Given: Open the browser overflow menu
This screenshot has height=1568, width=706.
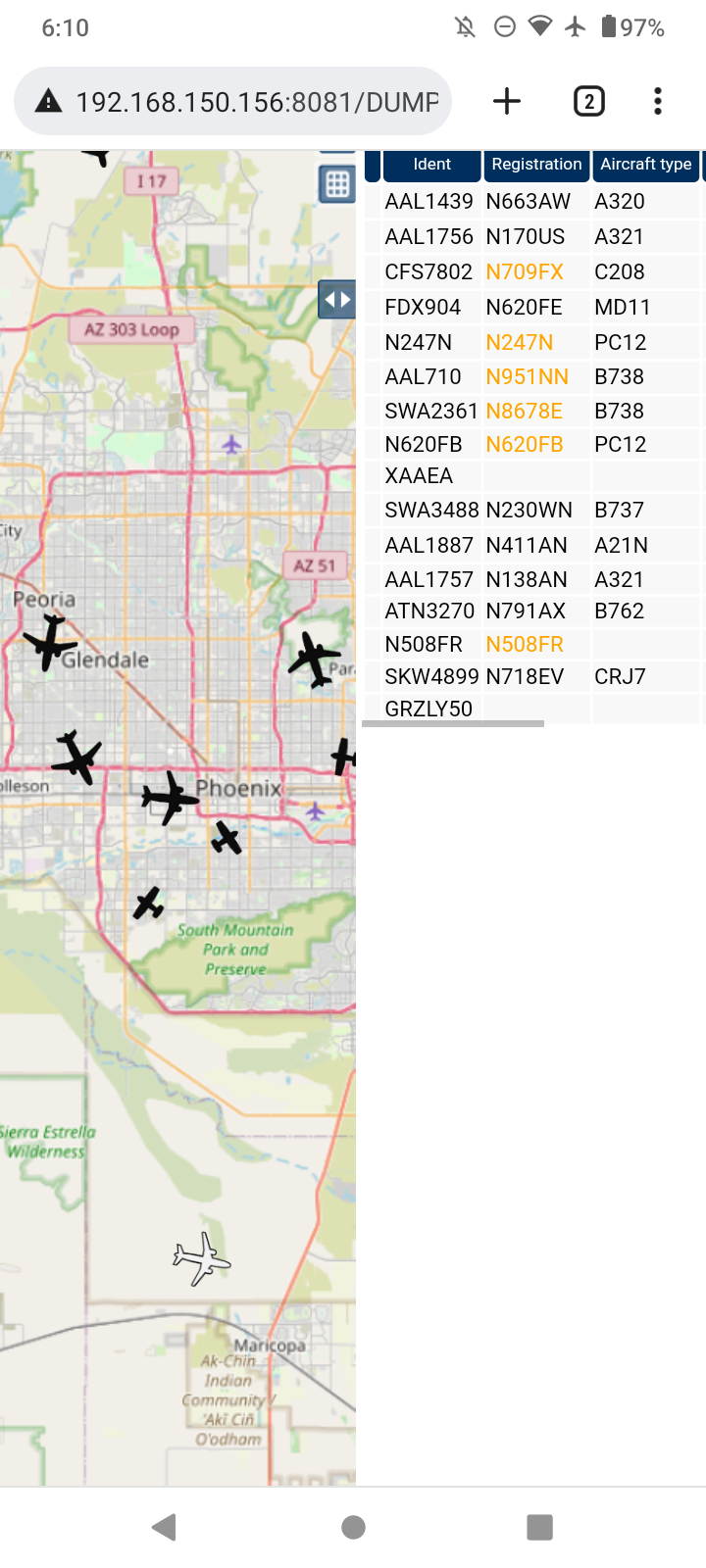Looking at the screenshot, I should pos(658,101).
